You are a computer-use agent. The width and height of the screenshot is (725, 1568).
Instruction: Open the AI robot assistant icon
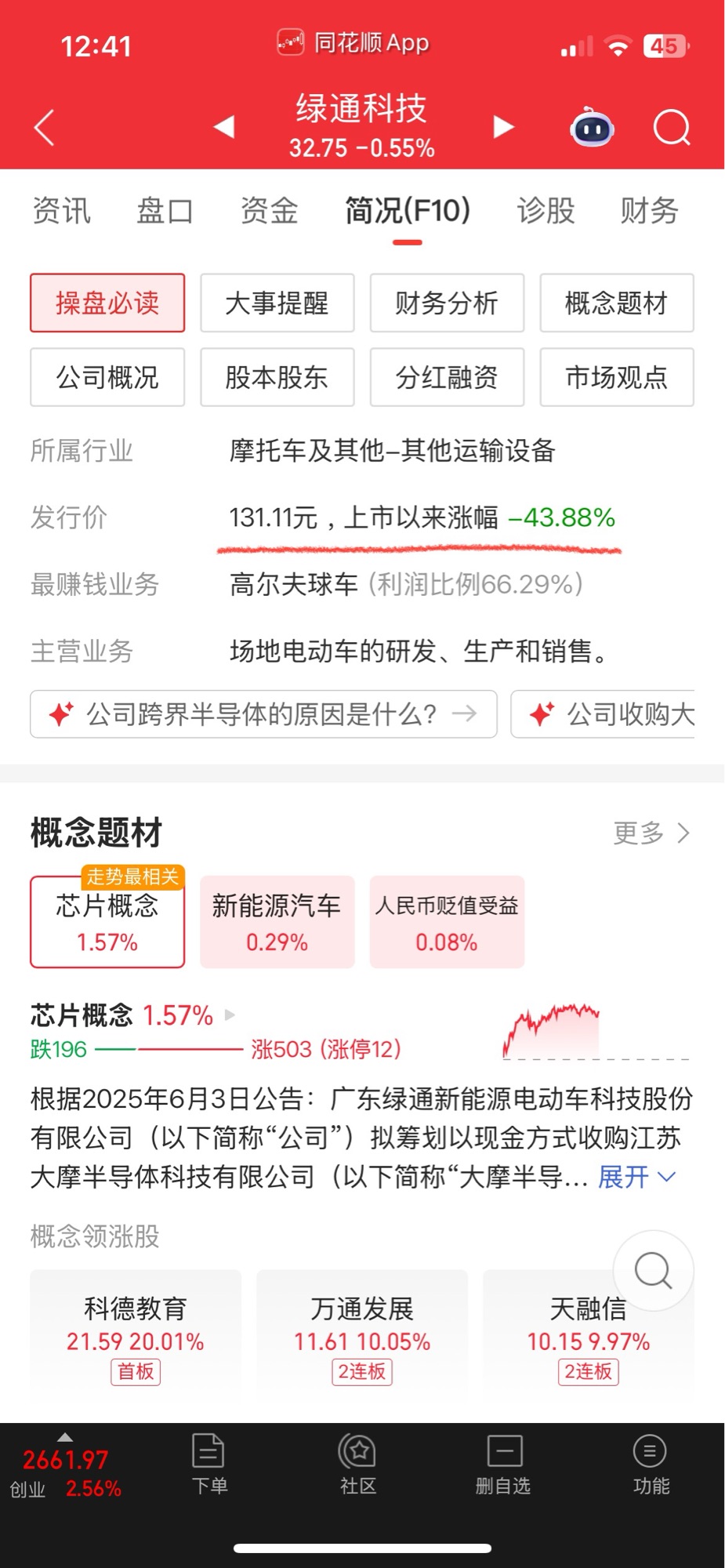coord(592,128)
